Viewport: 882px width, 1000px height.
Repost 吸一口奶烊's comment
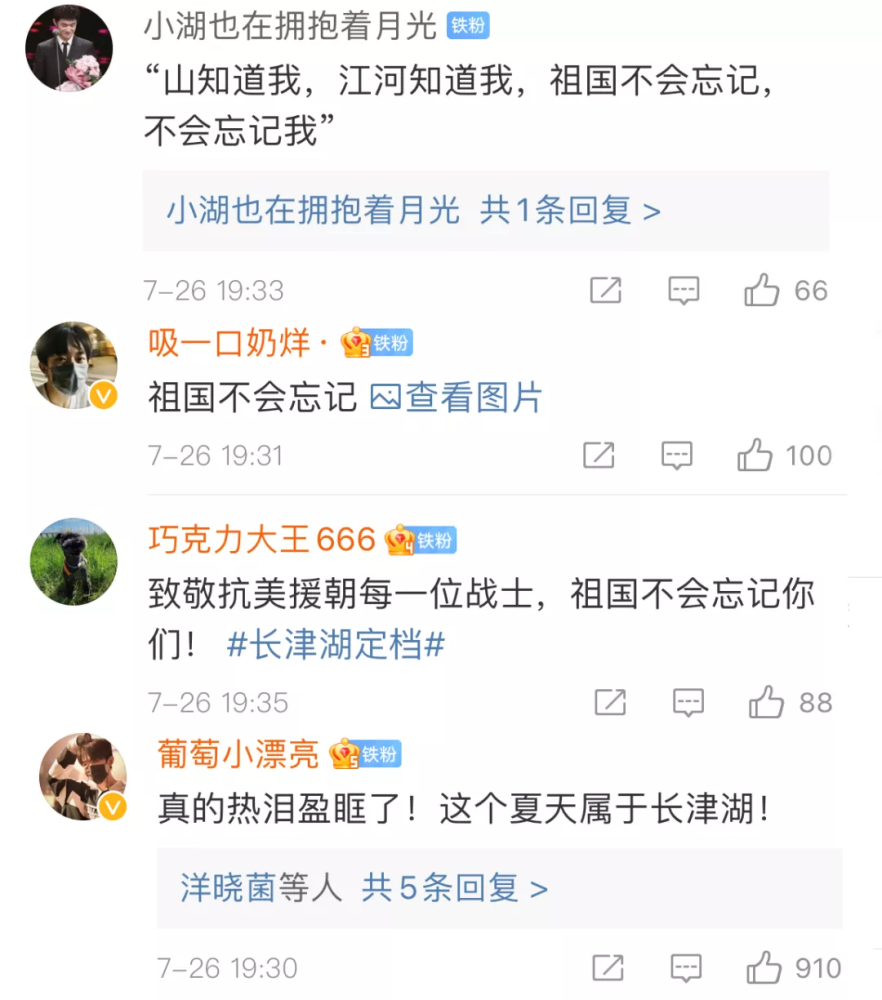[x=598, y=456]
